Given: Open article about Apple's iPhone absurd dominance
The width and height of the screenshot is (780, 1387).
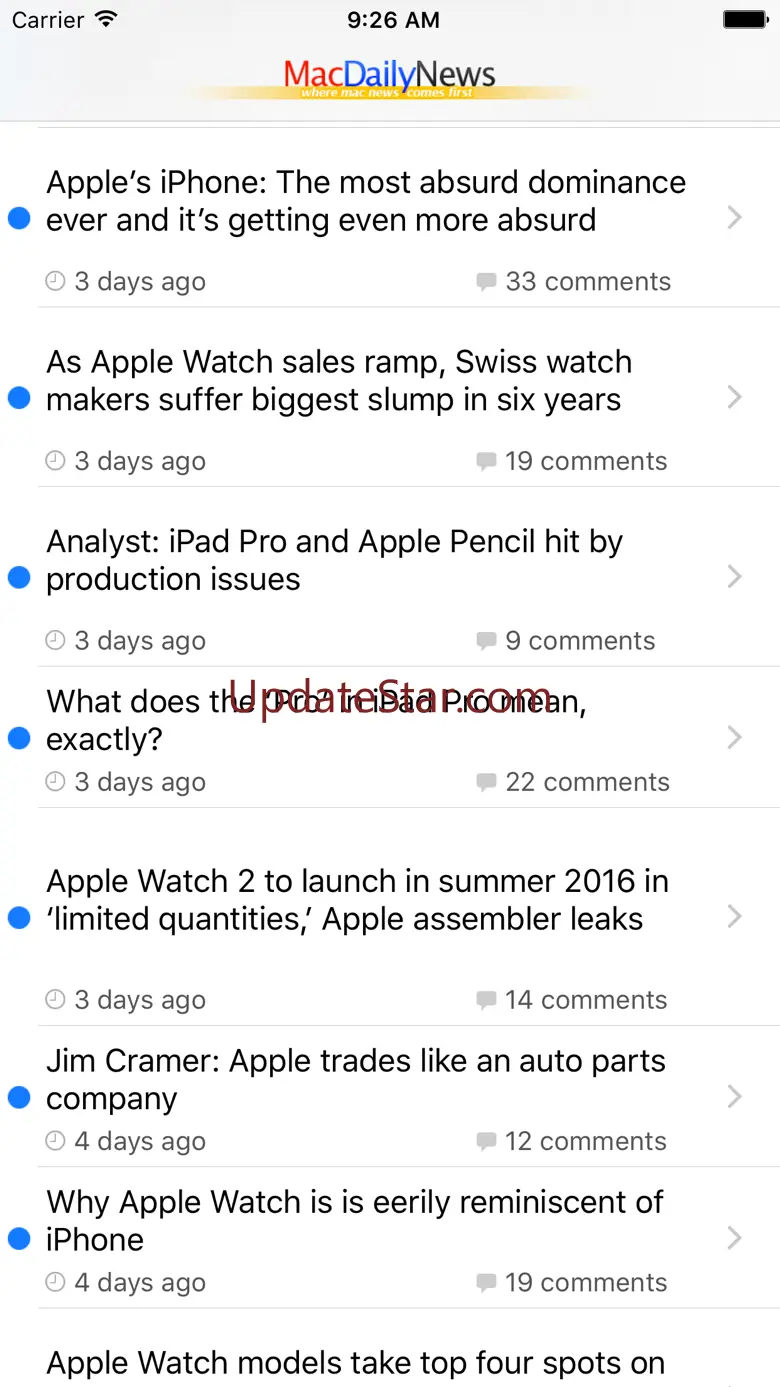Looking at the screenshot, I should click(x=366, y=201).
